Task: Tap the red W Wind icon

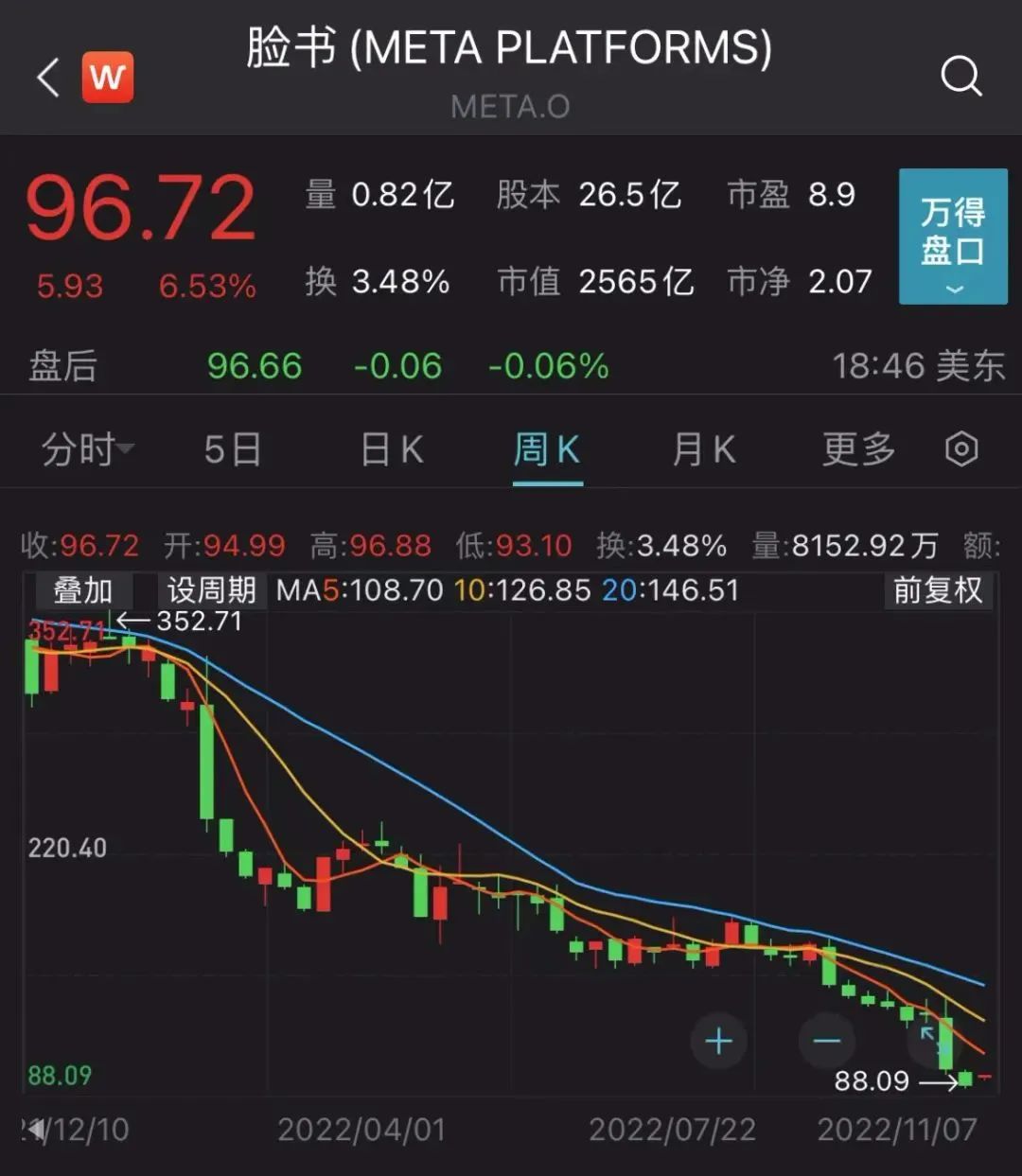Action: point(108,77)
